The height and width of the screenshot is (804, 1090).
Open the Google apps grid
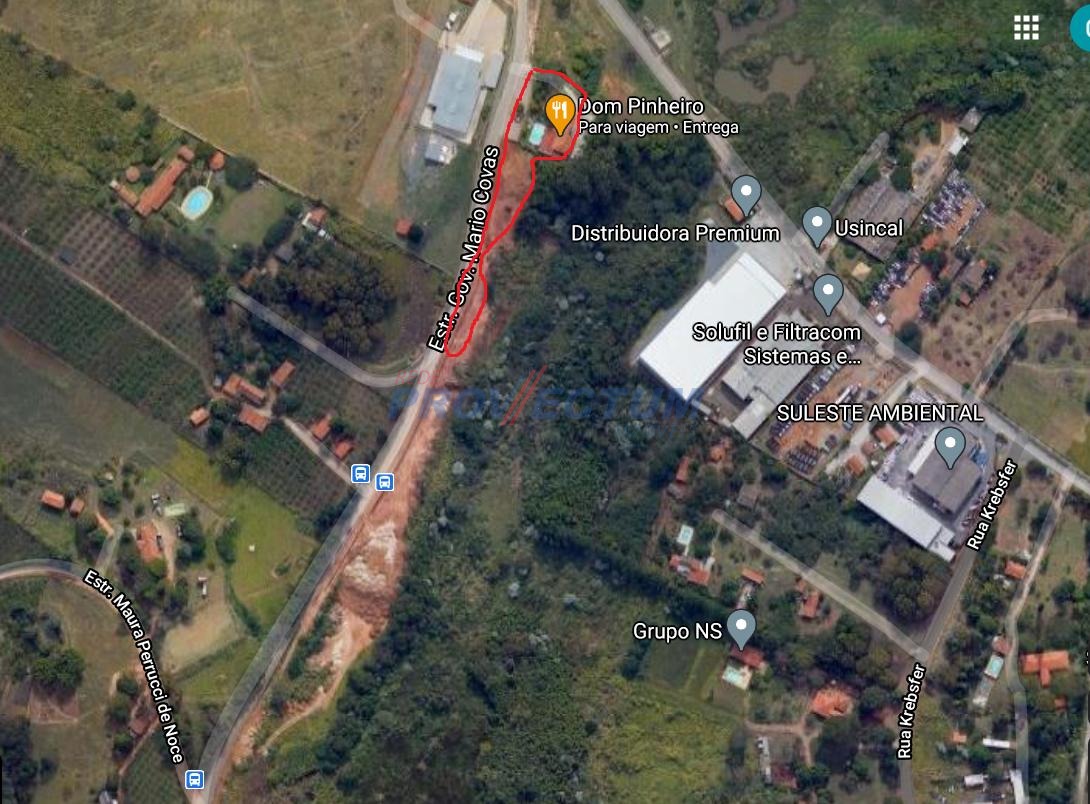tap(1026, 28)
